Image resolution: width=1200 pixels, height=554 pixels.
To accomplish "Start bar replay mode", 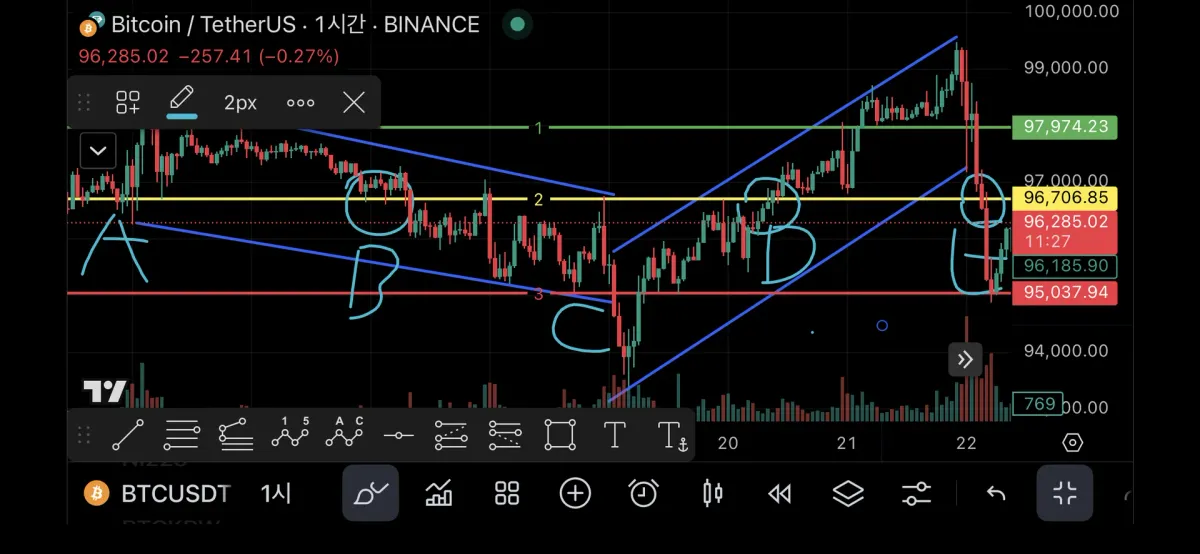I will pos(780,493).
